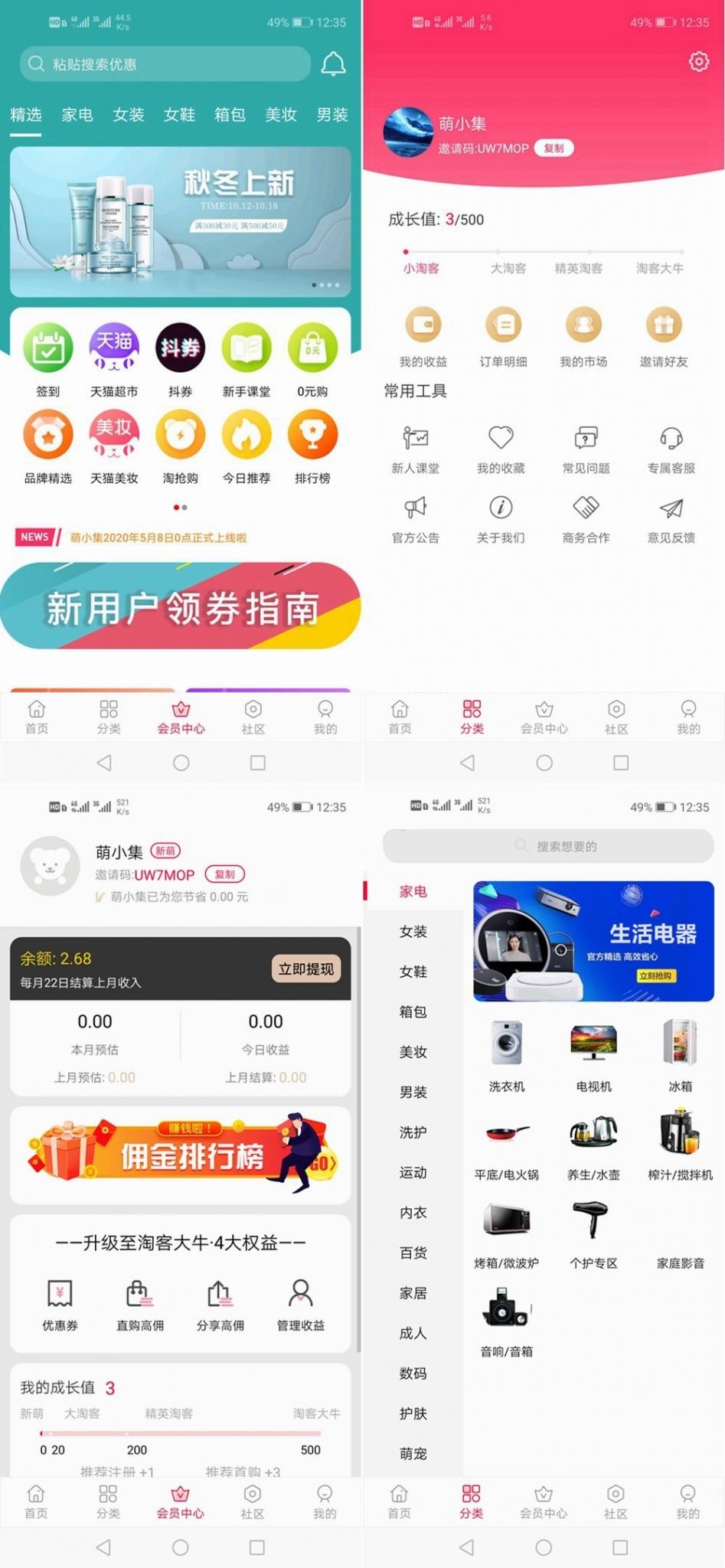Contact 专属客服 via headset icon
This screenshot has width=725, height=1568.
click(x=672, y=438)
